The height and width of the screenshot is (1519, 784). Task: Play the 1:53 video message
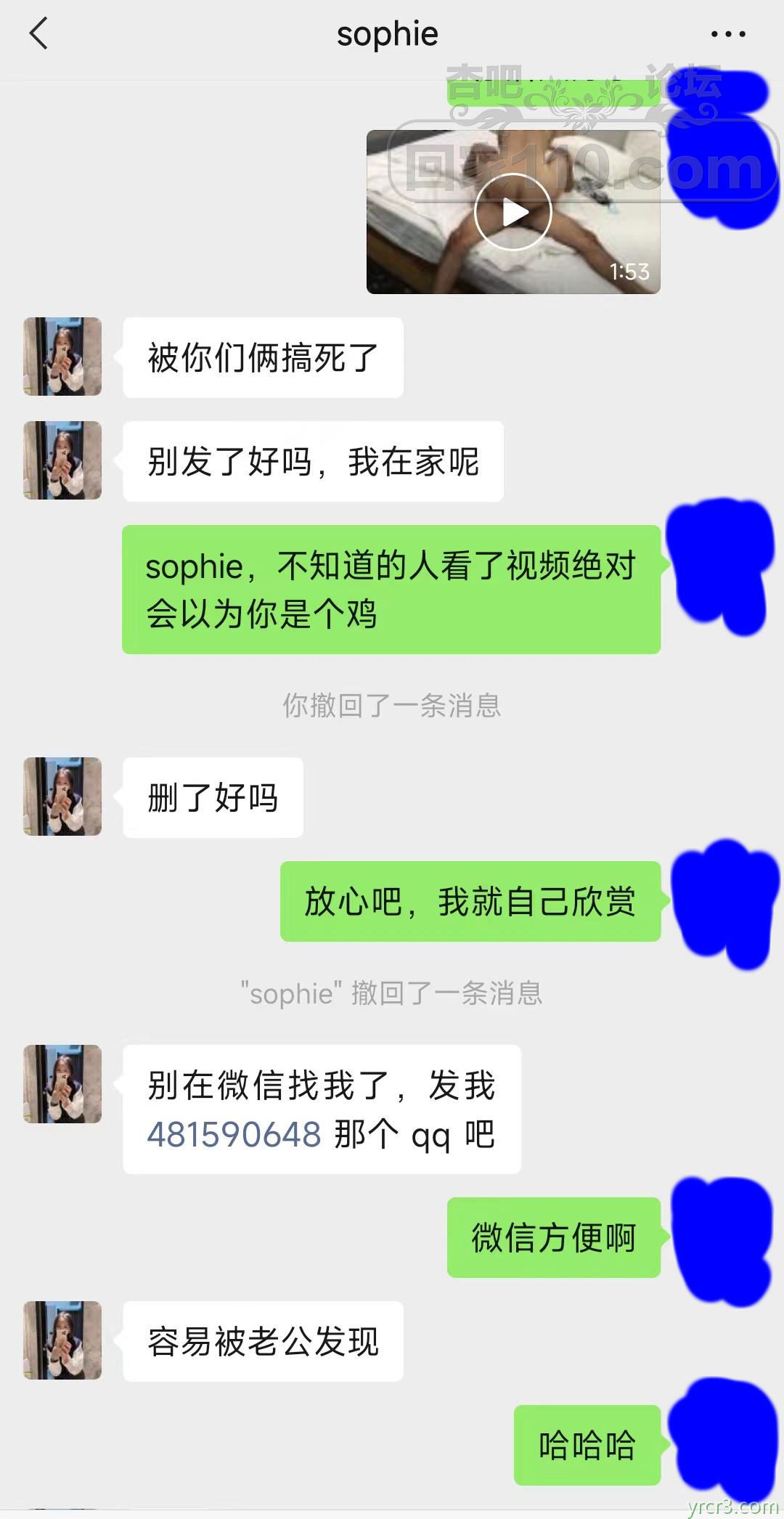click(513, 212)
